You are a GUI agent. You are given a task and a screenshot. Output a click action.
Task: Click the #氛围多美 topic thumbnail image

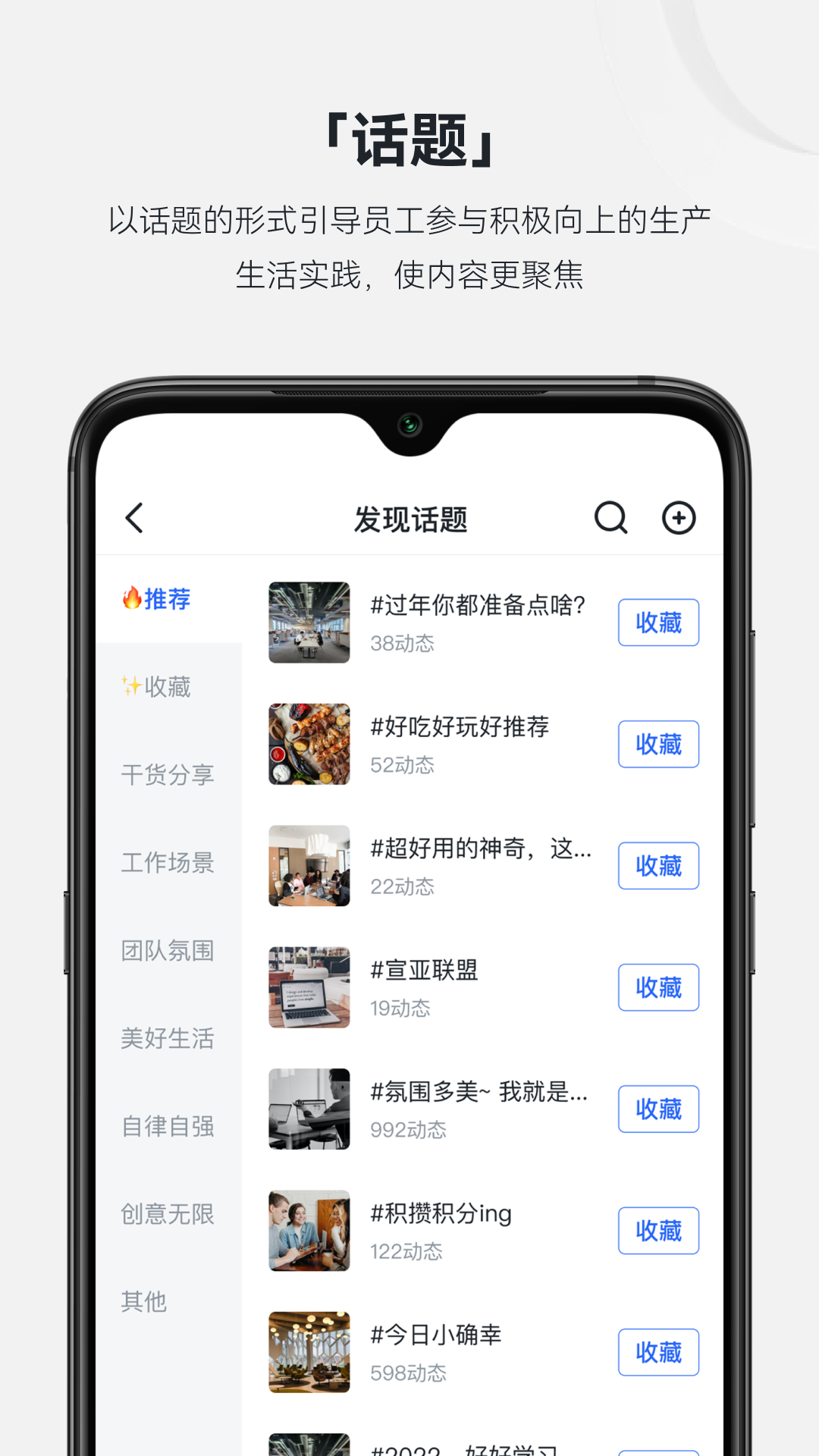coord(309,1109)
